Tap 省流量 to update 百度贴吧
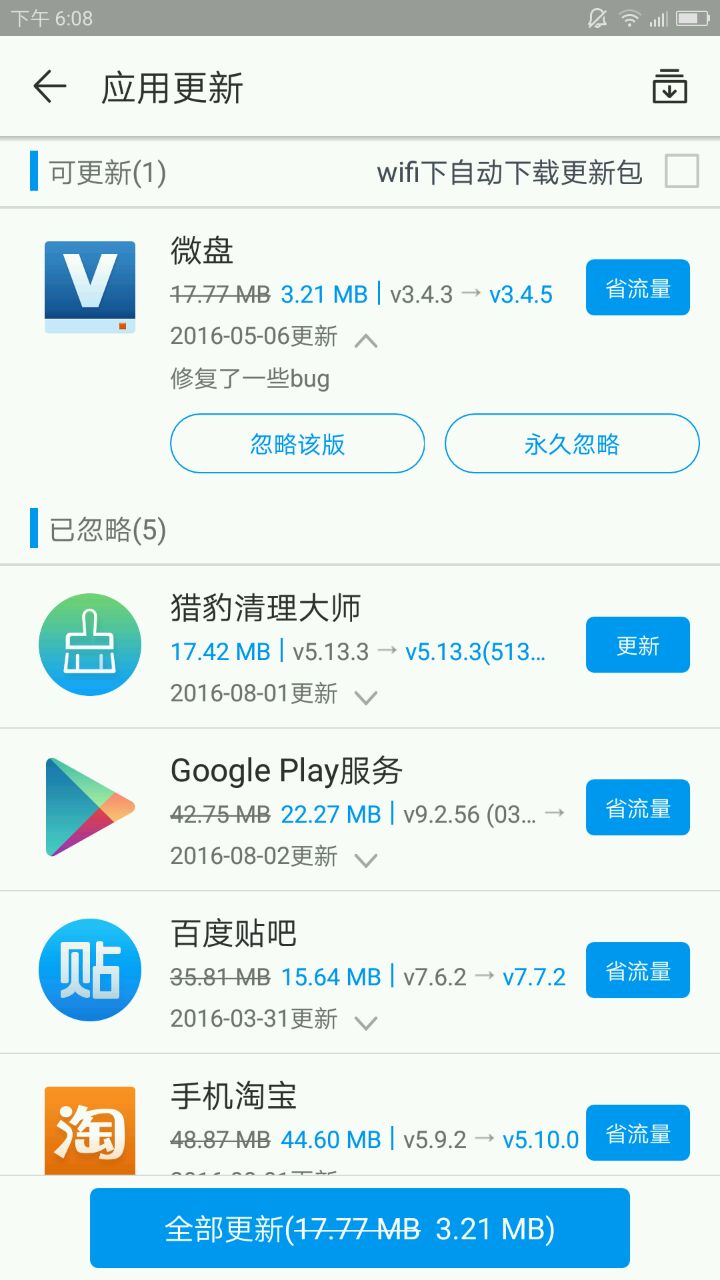 click(x=637, y=970)
